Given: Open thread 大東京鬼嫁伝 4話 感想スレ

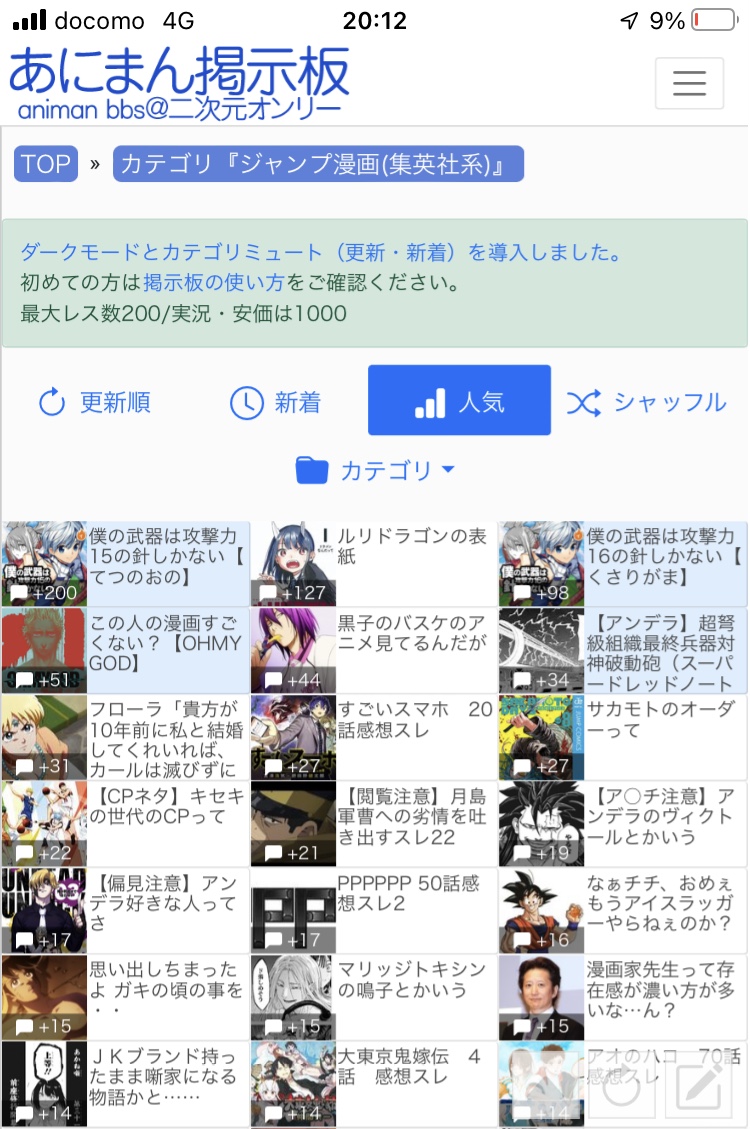Looking at the screenshot, I should point(410,1066).
